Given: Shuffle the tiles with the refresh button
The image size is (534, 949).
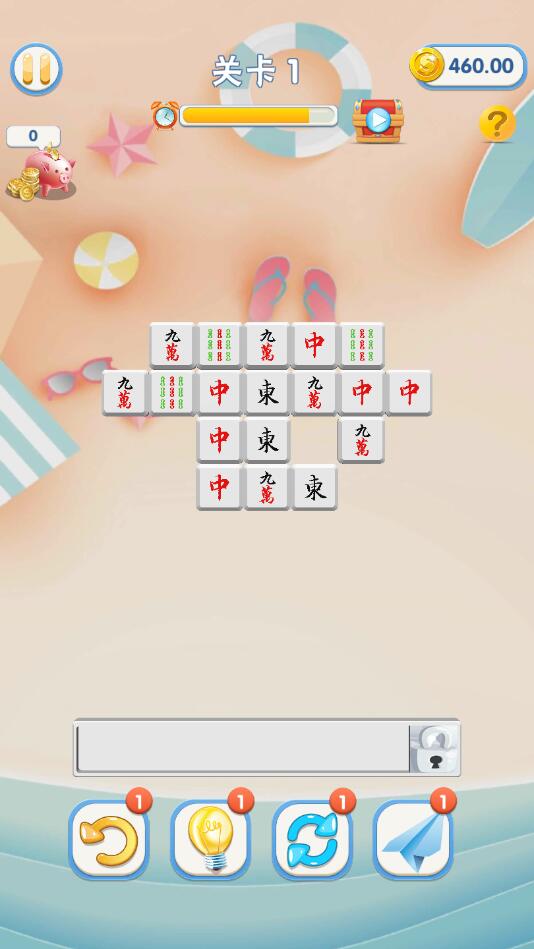Looking at the screenshot, I should pyautogui.click(x=312, y=839).
